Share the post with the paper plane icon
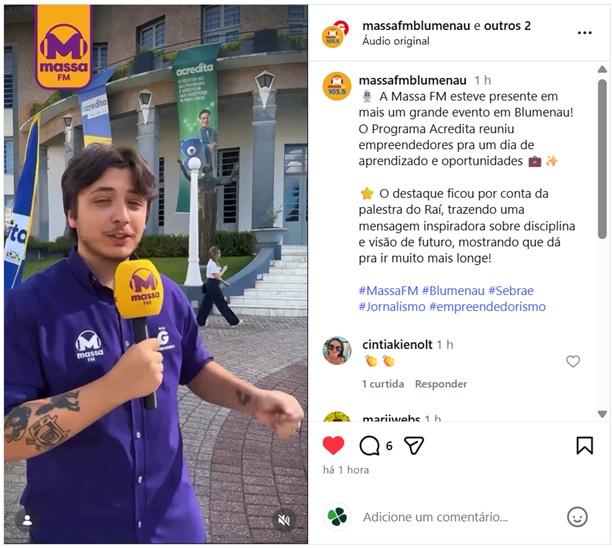Viewport: 612px width, 548px height. pyautogui.click(x=414, y=446)
